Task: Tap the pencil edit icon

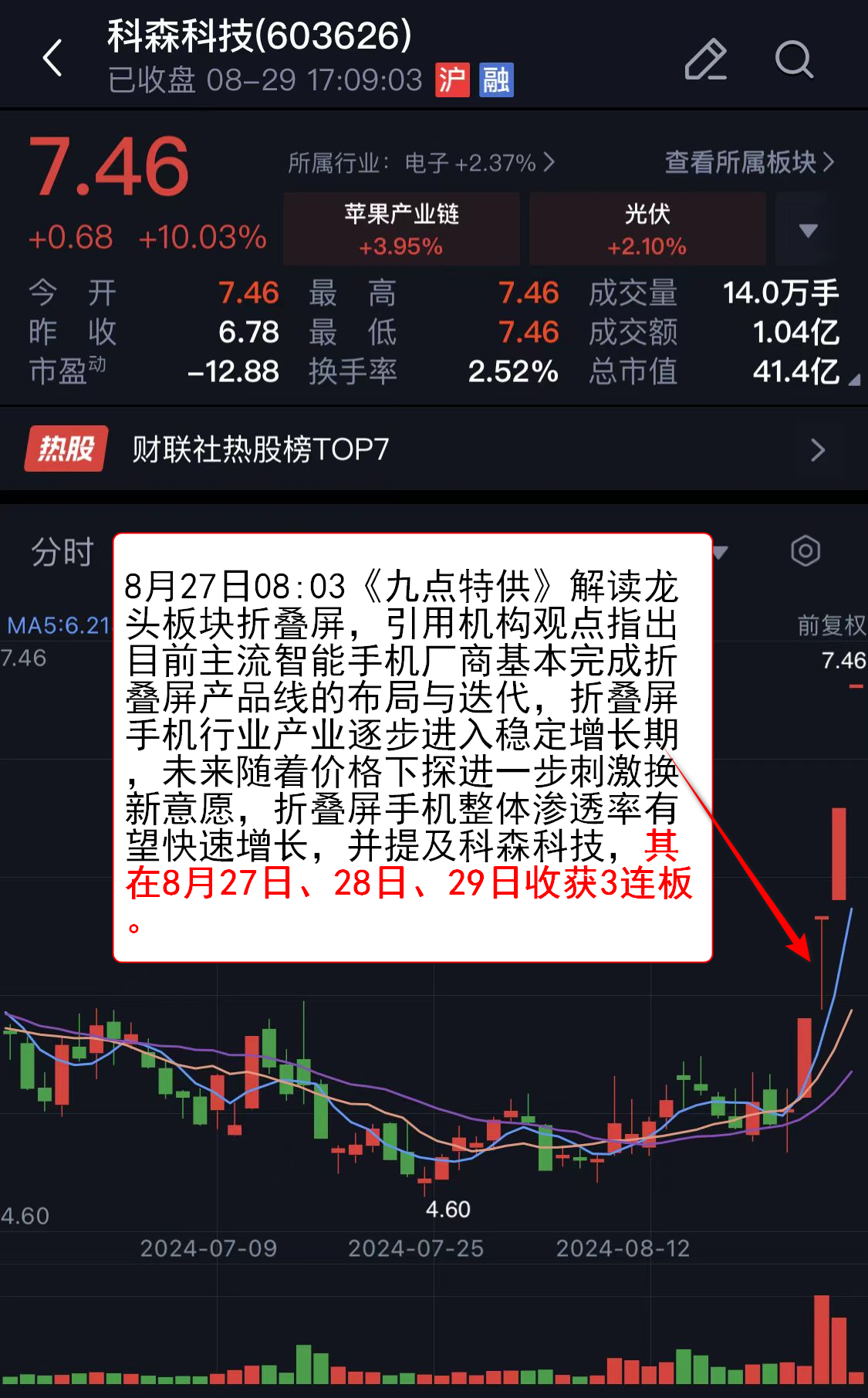Action: tap(705, 59)
